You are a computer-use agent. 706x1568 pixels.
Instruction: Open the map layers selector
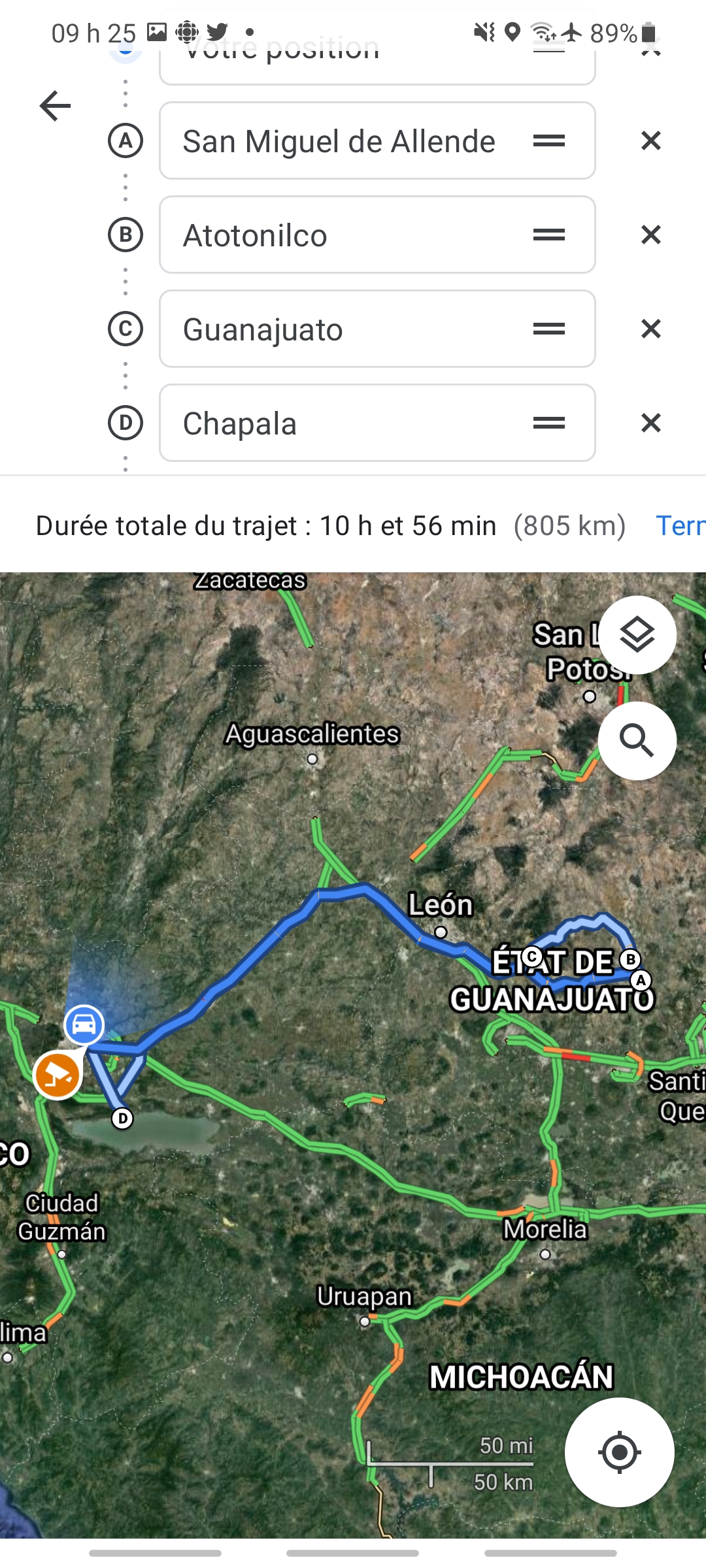coord(637,635)
